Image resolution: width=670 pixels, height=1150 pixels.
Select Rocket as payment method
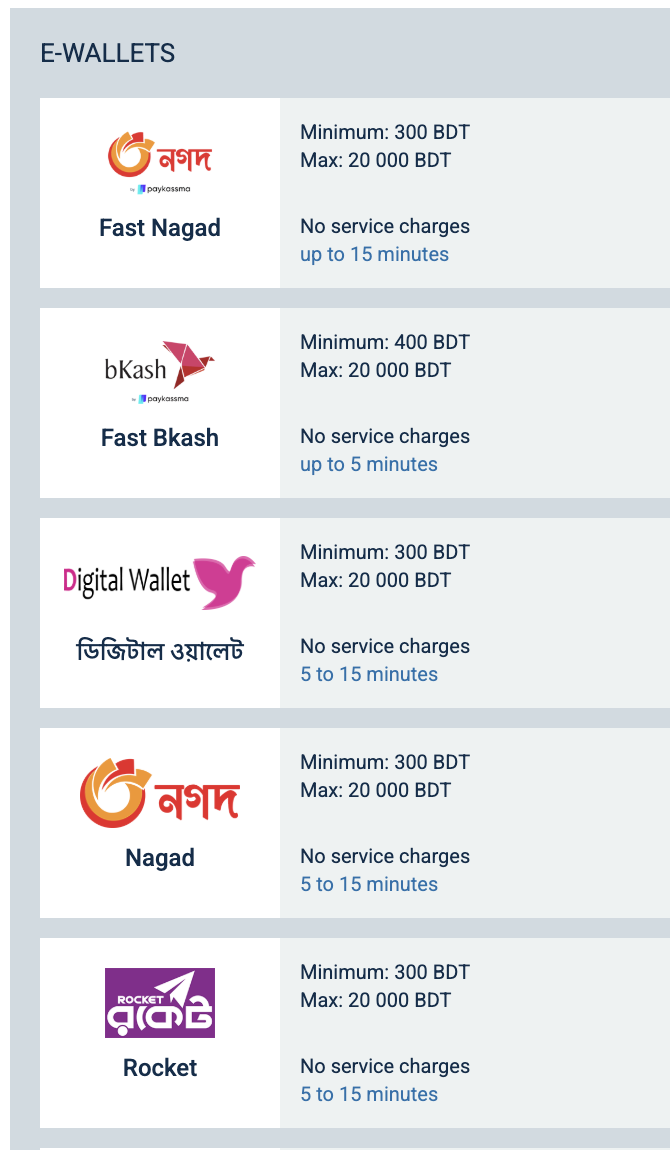[160, 1033]
